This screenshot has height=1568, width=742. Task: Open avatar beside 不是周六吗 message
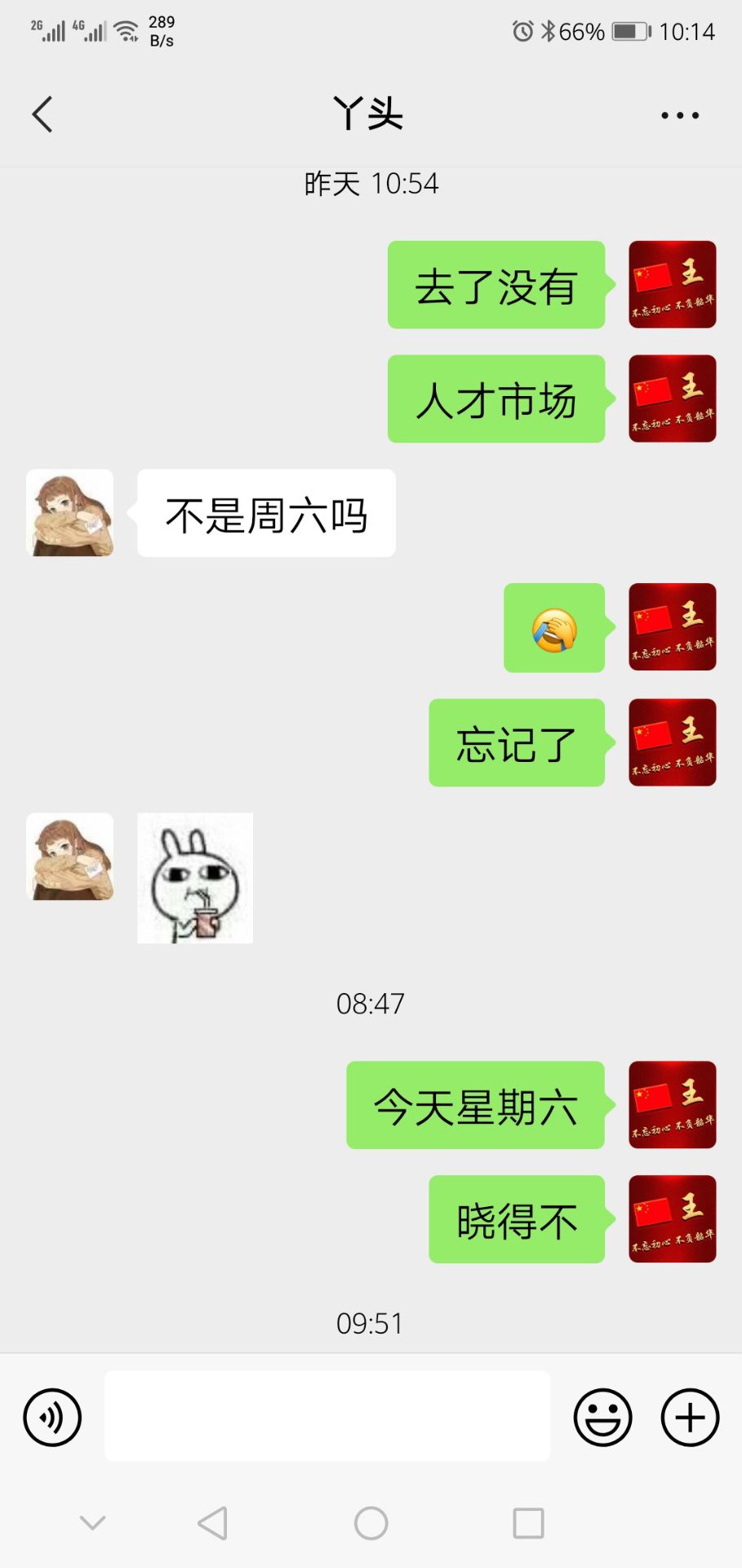pos(70,513)
